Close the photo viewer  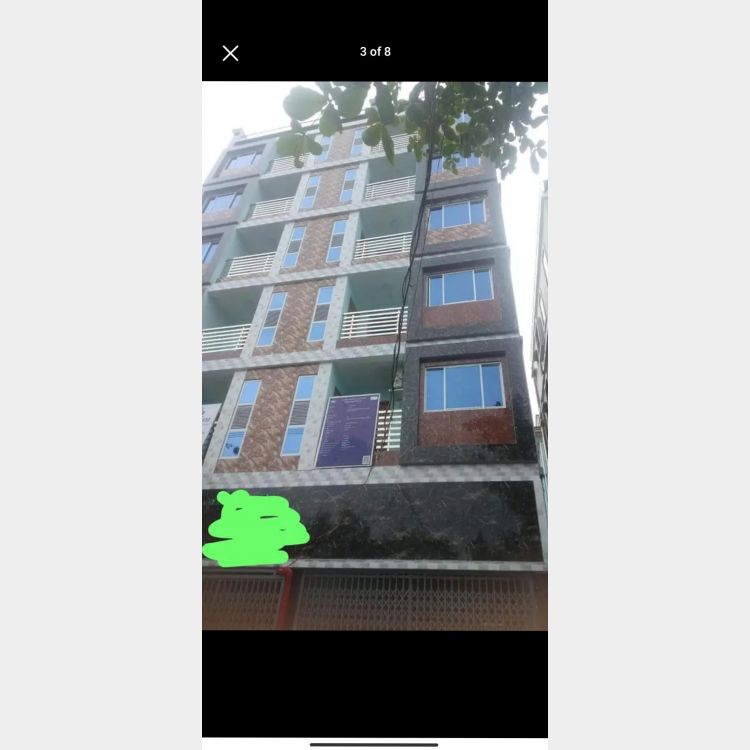tap(230, 53)
